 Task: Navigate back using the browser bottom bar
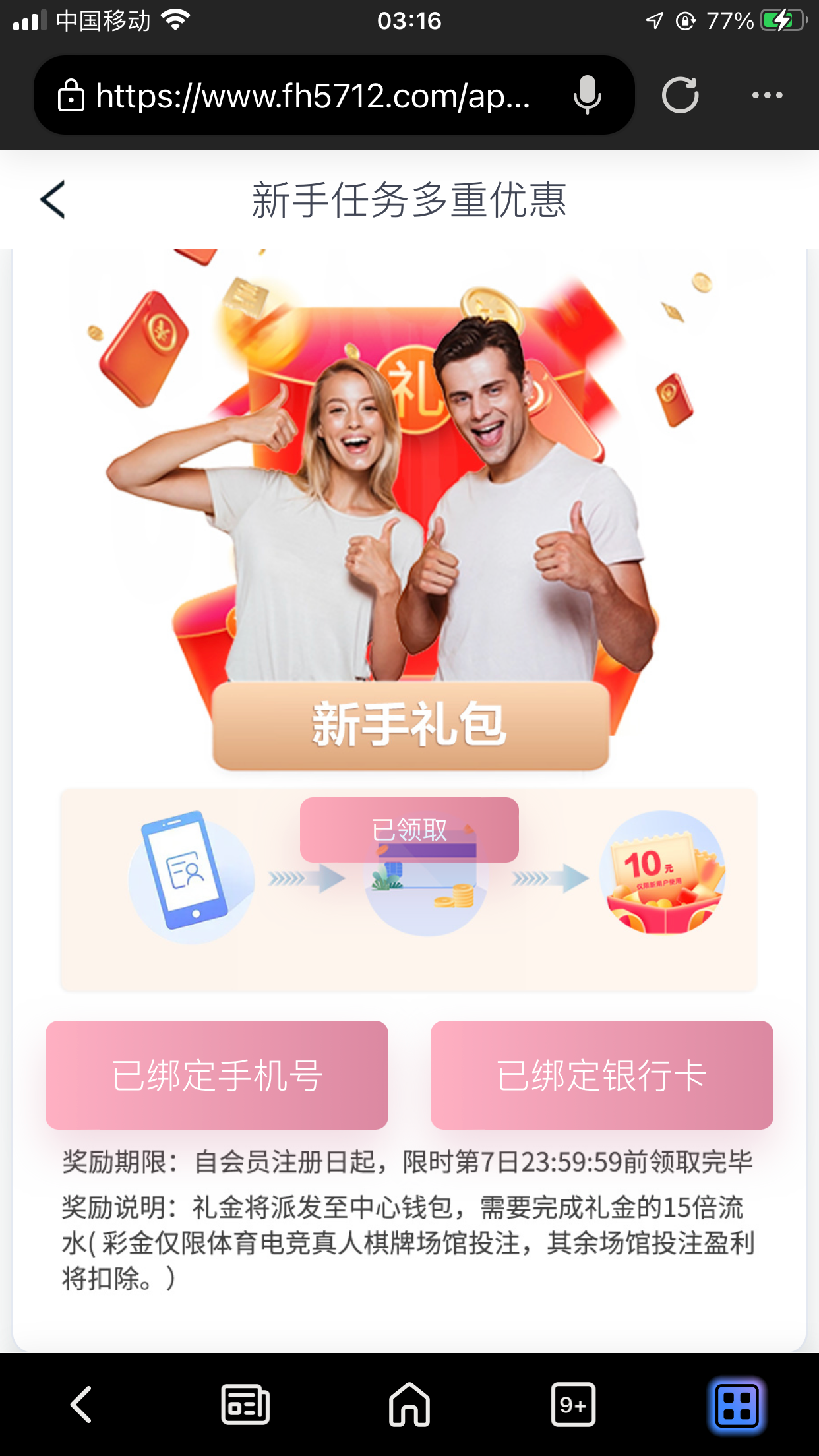click(81, 1405)
